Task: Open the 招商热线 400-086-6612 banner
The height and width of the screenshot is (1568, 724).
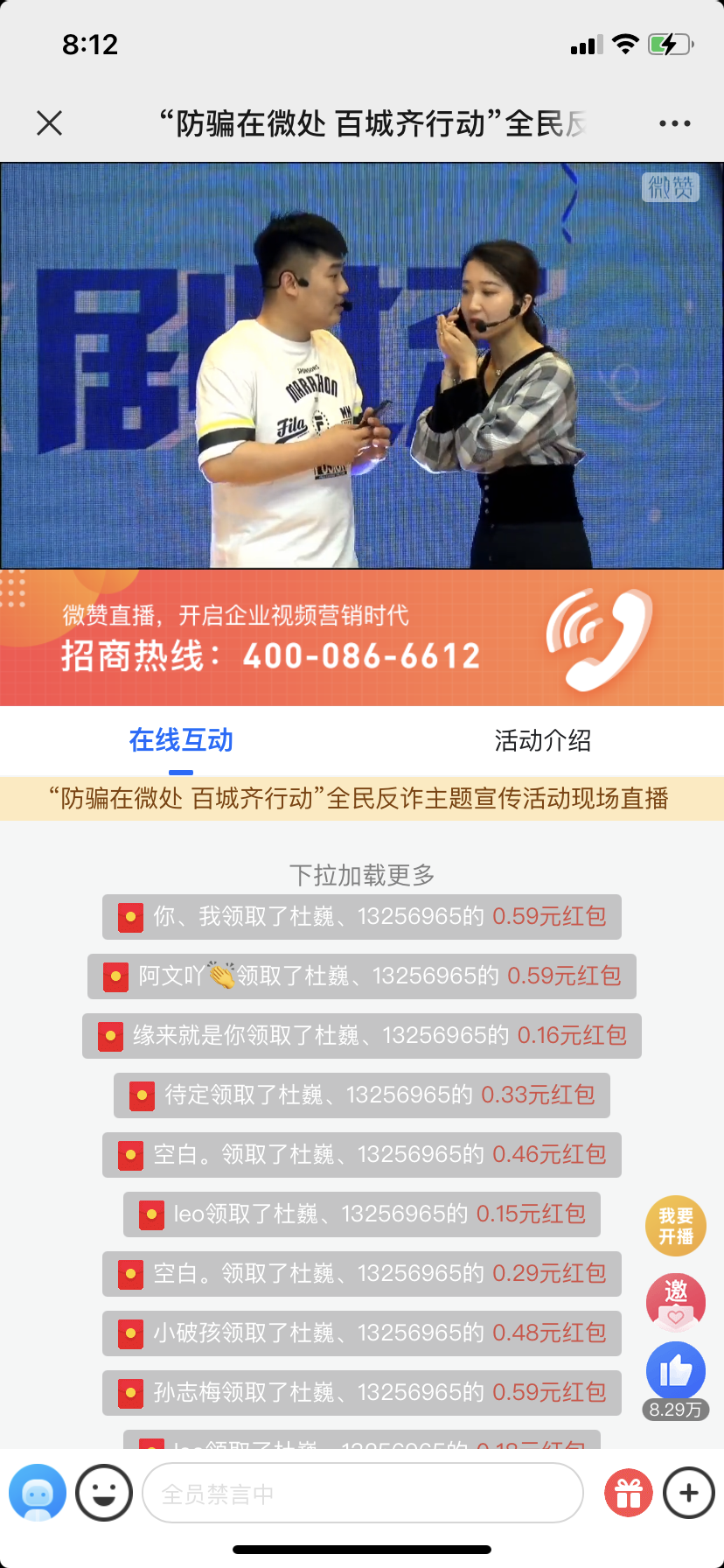Action: (x=362, y=638)
